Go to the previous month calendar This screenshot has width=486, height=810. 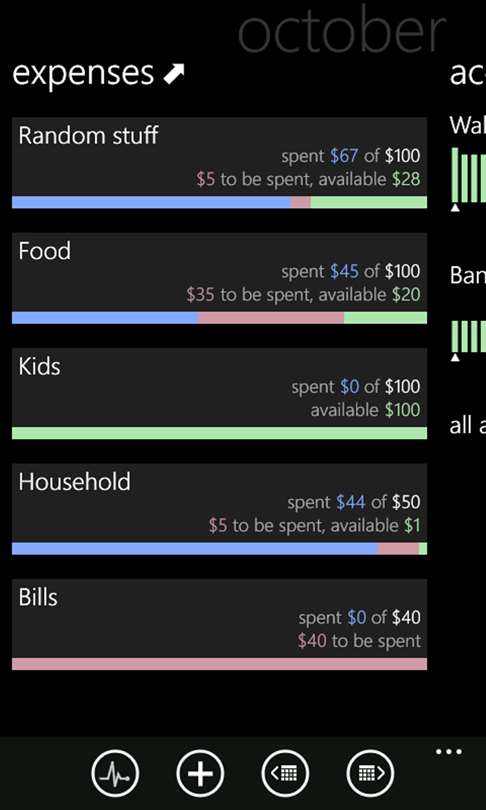(x=286, y=773)
